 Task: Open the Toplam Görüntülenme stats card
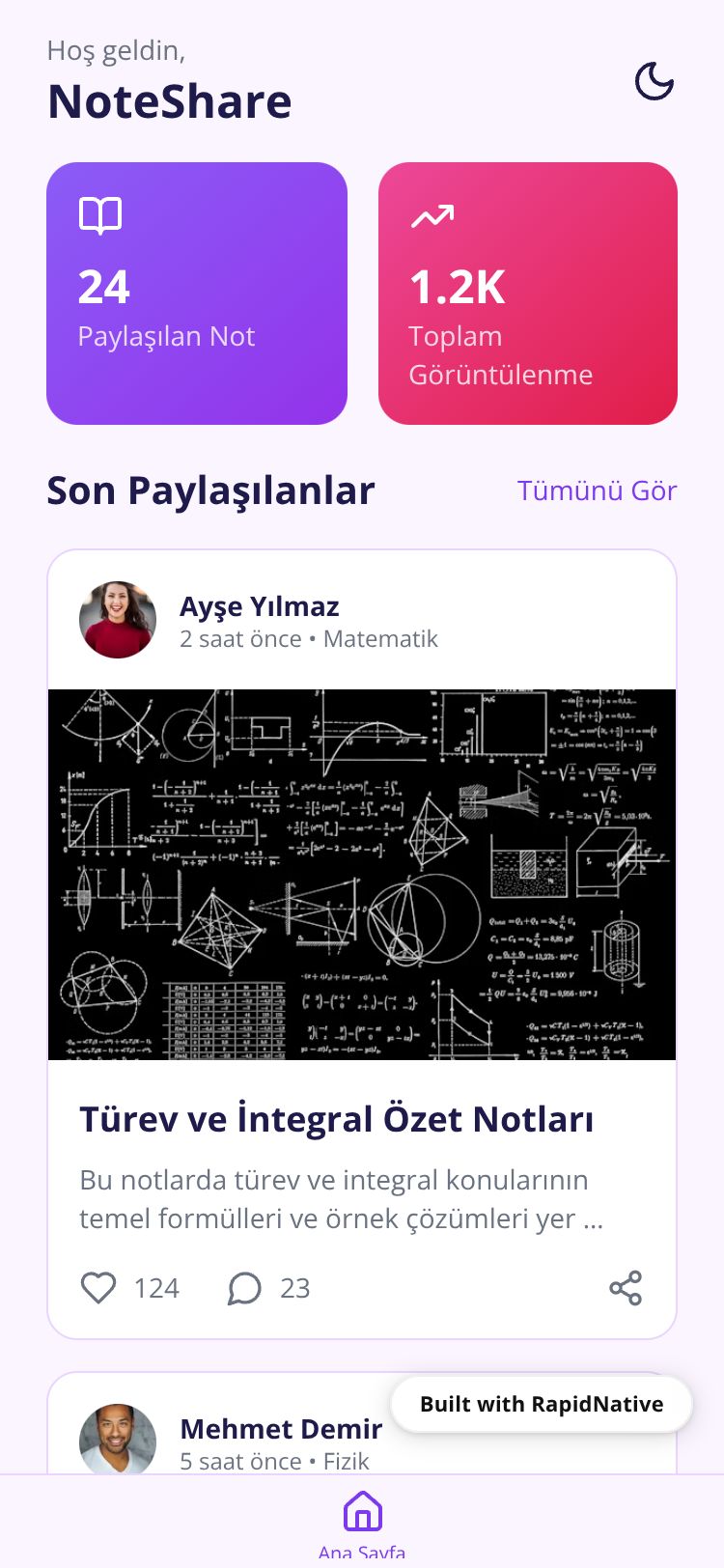(x=528, y=294)
